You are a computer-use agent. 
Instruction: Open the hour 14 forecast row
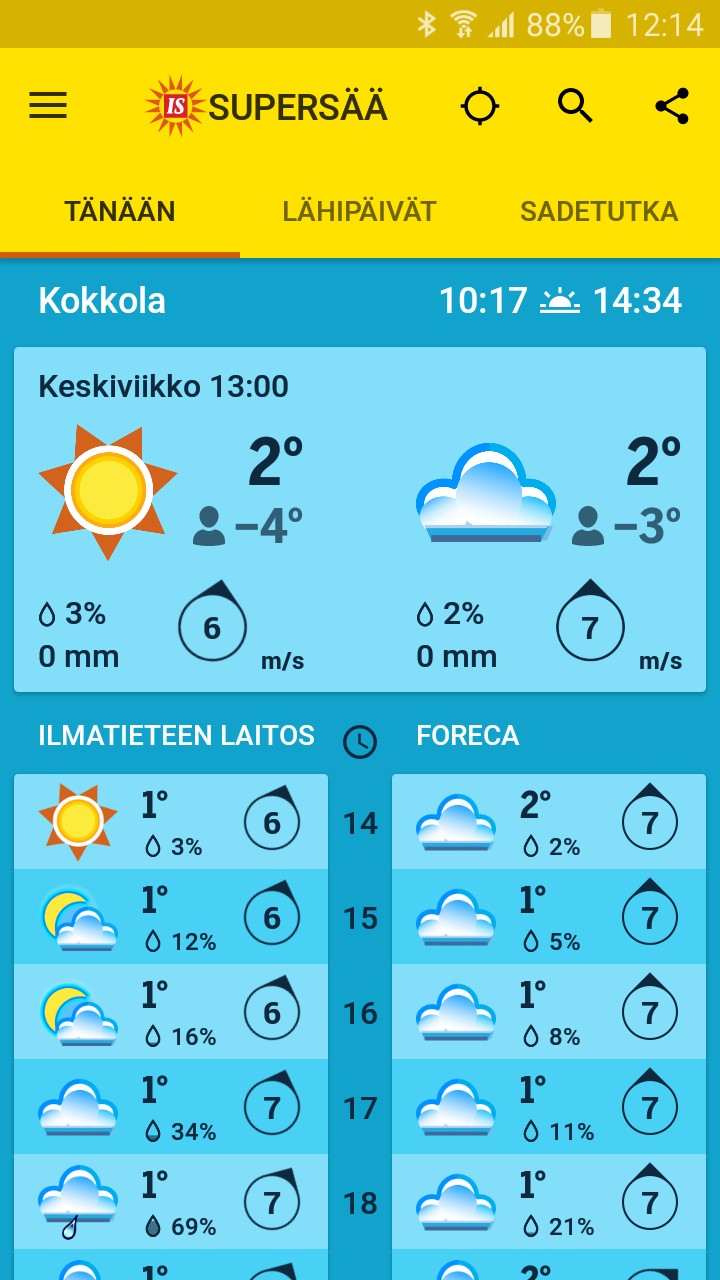359,822
